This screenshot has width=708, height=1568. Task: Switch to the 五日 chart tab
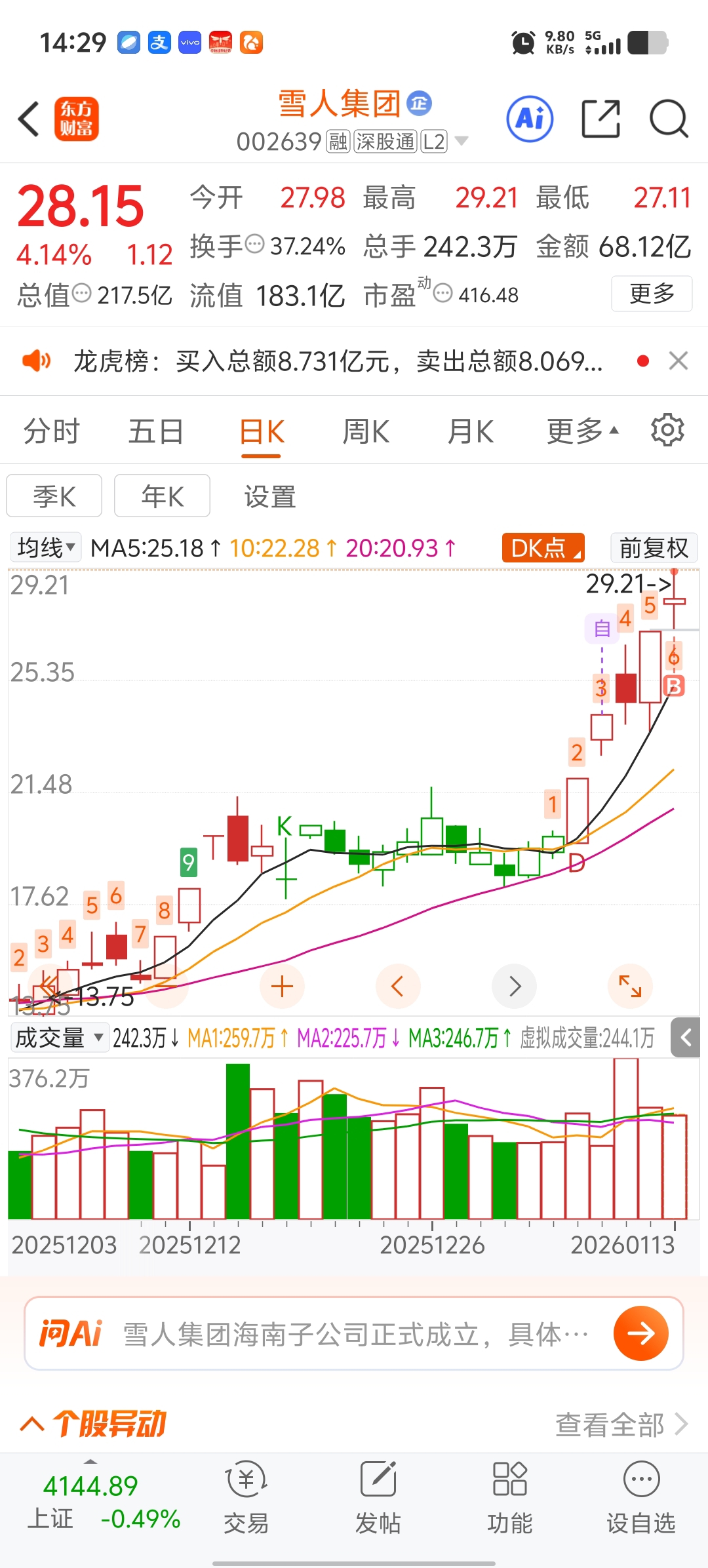click(x=155, y=432)
